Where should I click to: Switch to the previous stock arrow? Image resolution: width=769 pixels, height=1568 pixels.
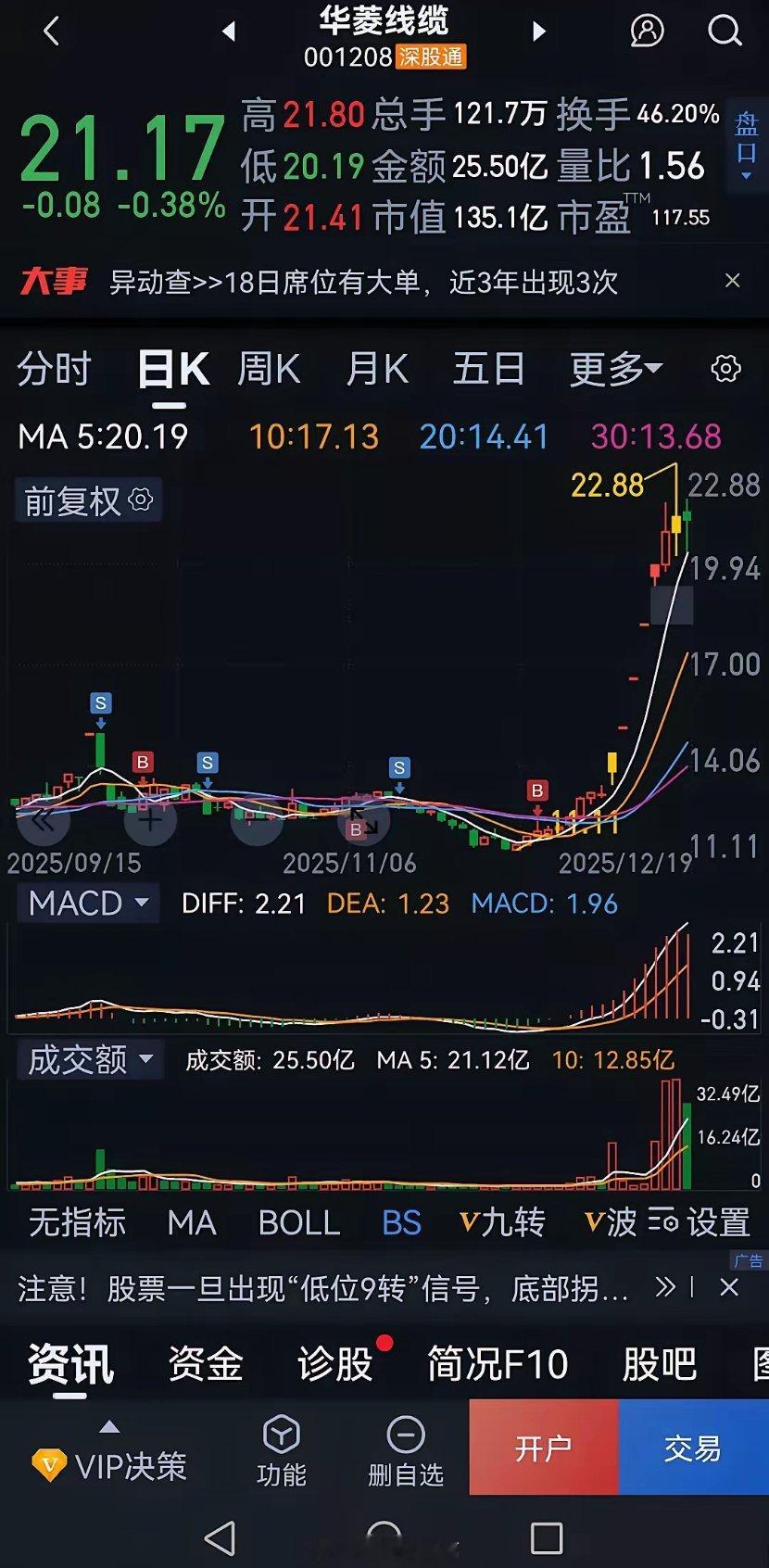point(229,32)
